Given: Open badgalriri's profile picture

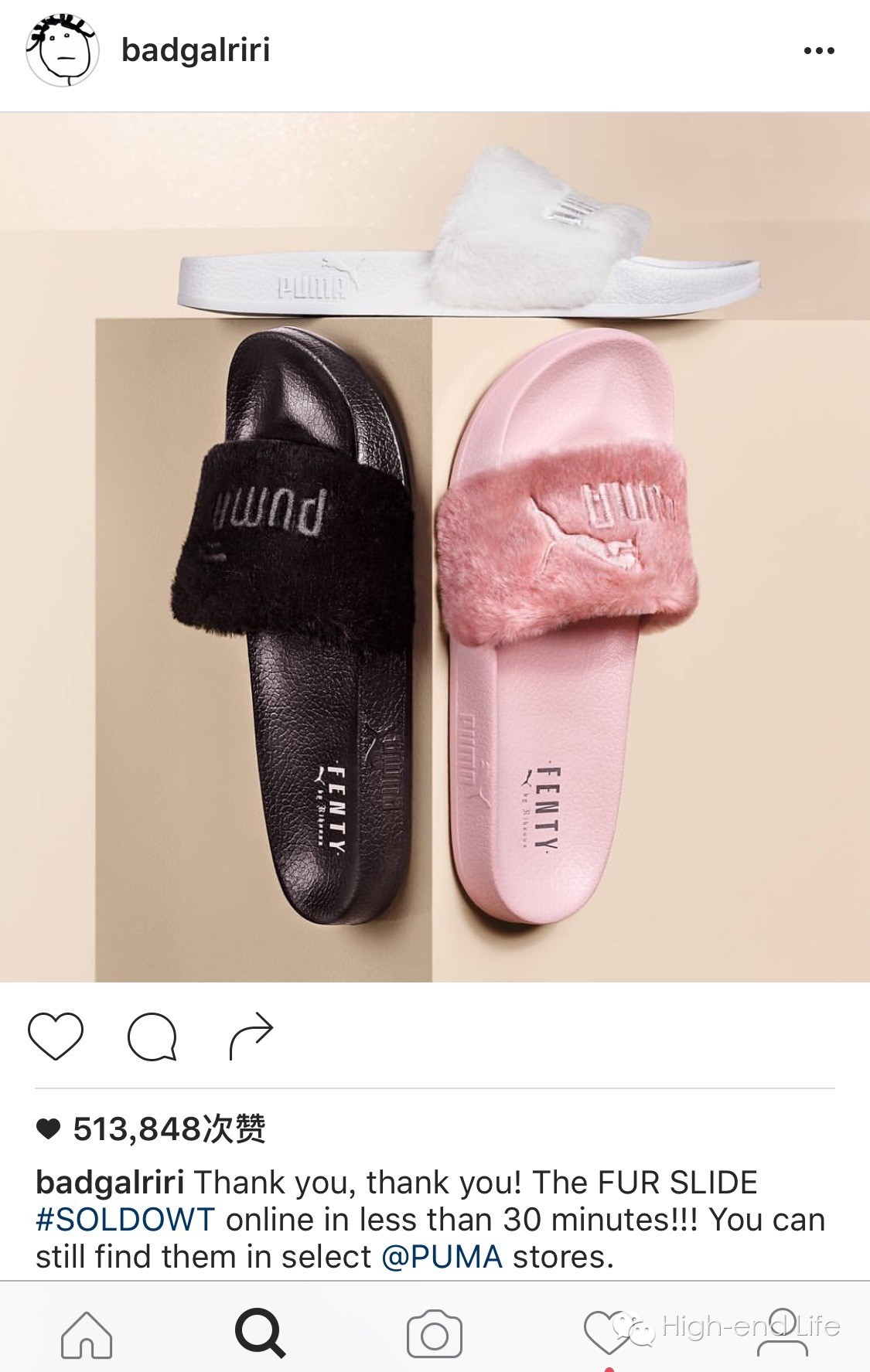Looking at the screenshot, I should click(x=62, y=51).
